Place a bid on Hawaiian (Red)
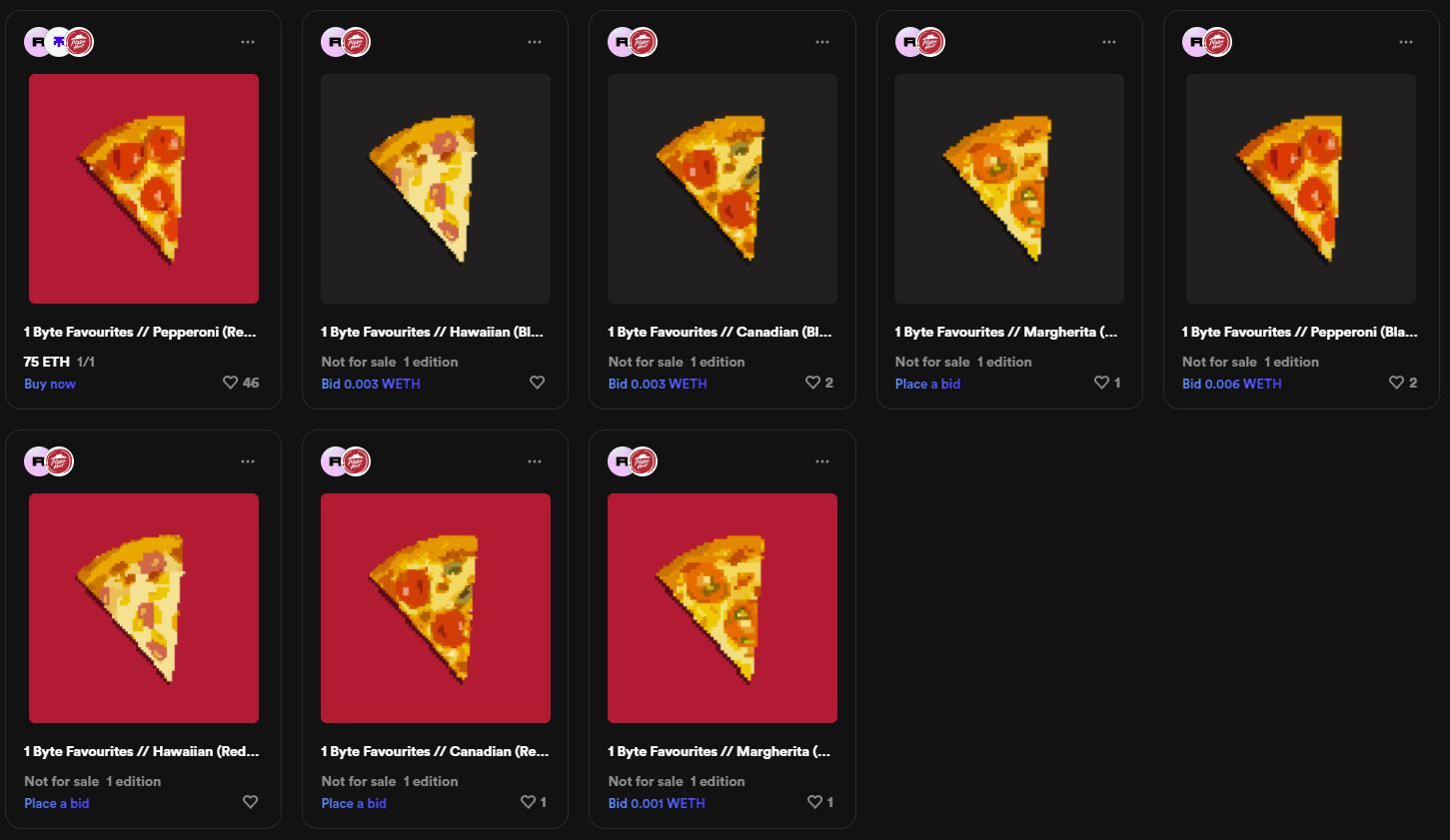The image size is (1450, 840). point(57,803)
